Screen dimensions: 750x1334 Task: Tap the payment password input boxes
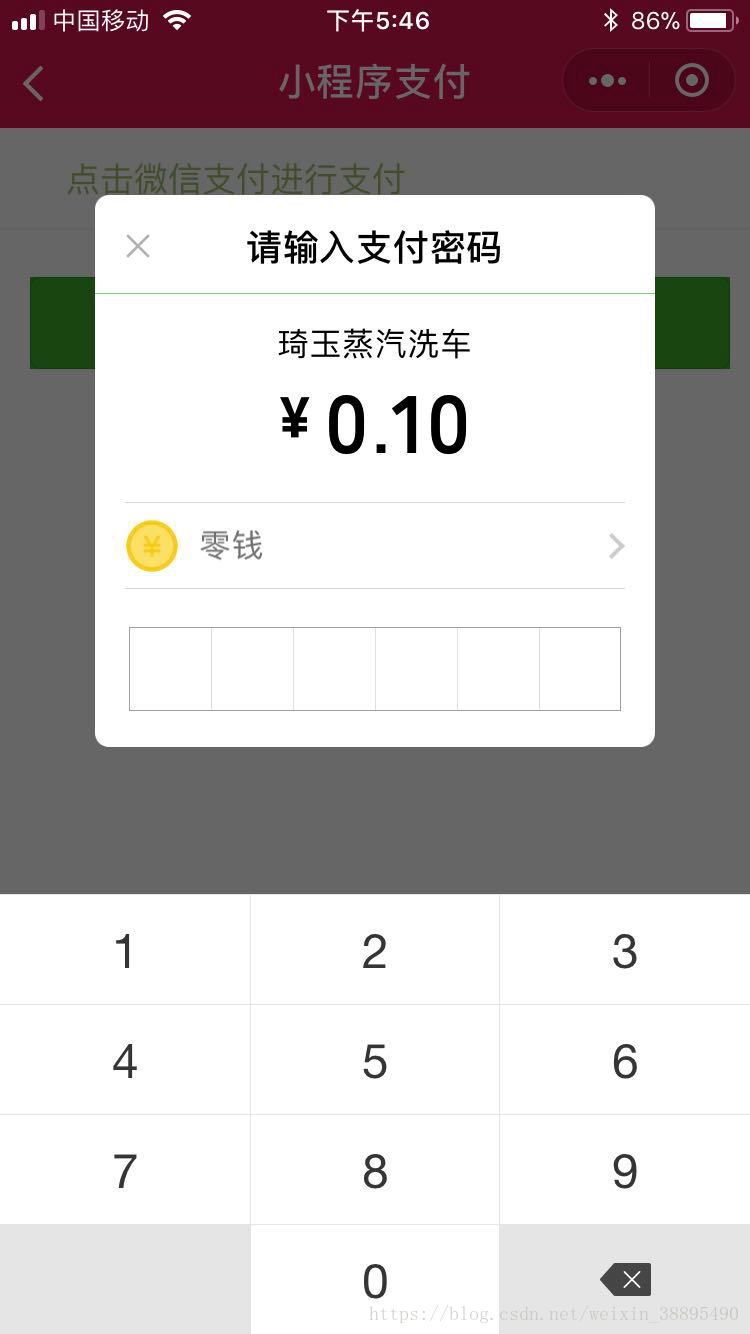point(375,669)
